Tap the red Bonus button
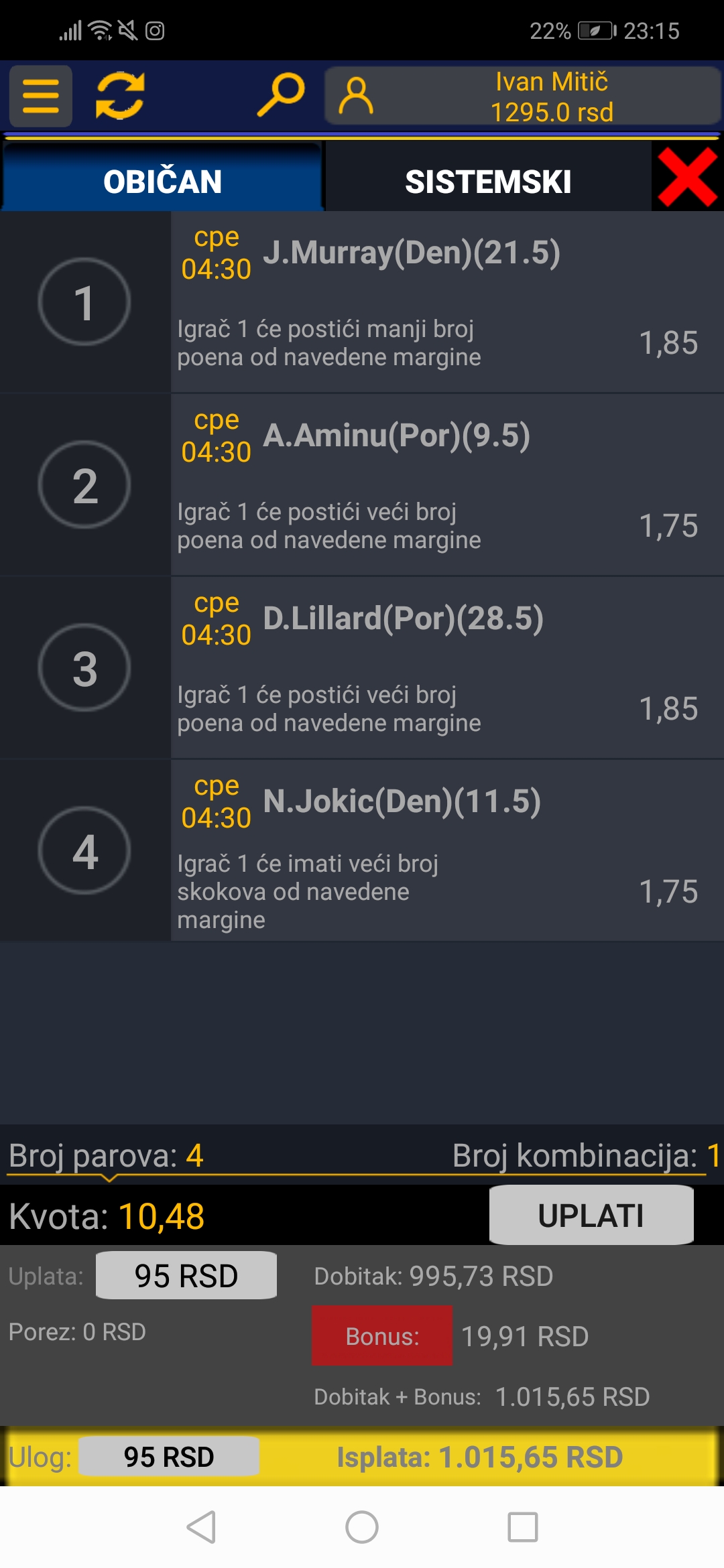Viewport: 724px width, 1568px height. [x=382, y=1336]
